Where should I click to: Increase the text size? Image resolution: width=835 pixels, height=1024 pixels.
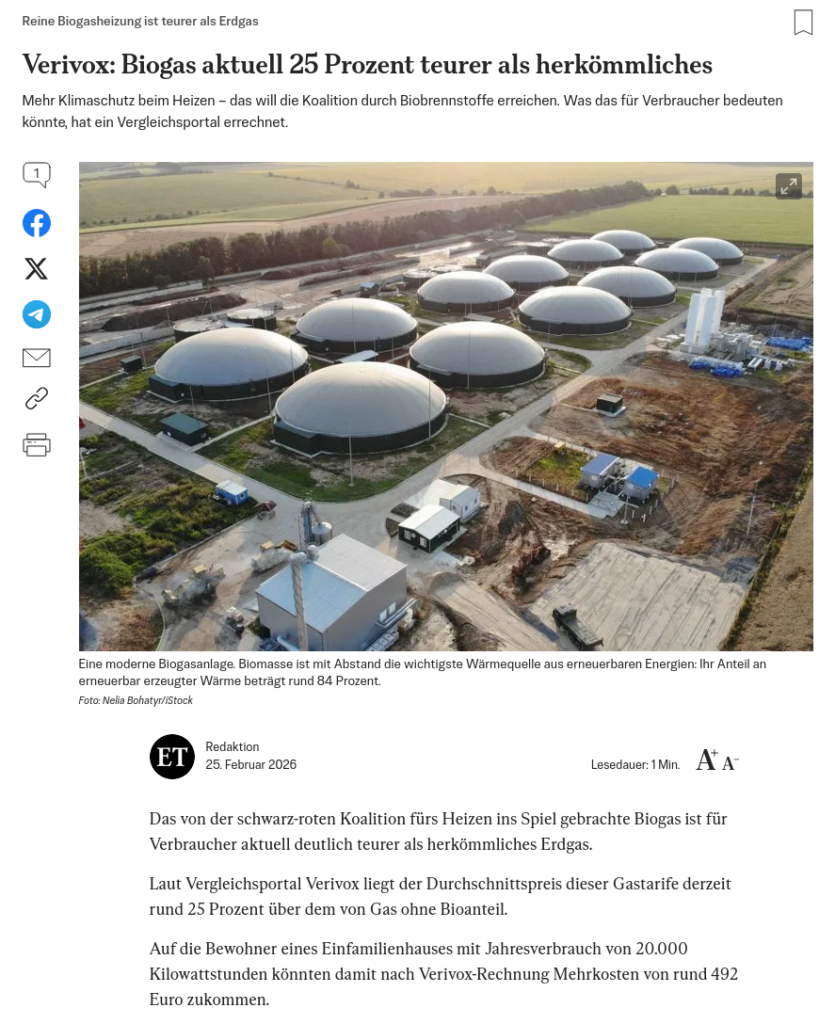(x=706, y=761)
